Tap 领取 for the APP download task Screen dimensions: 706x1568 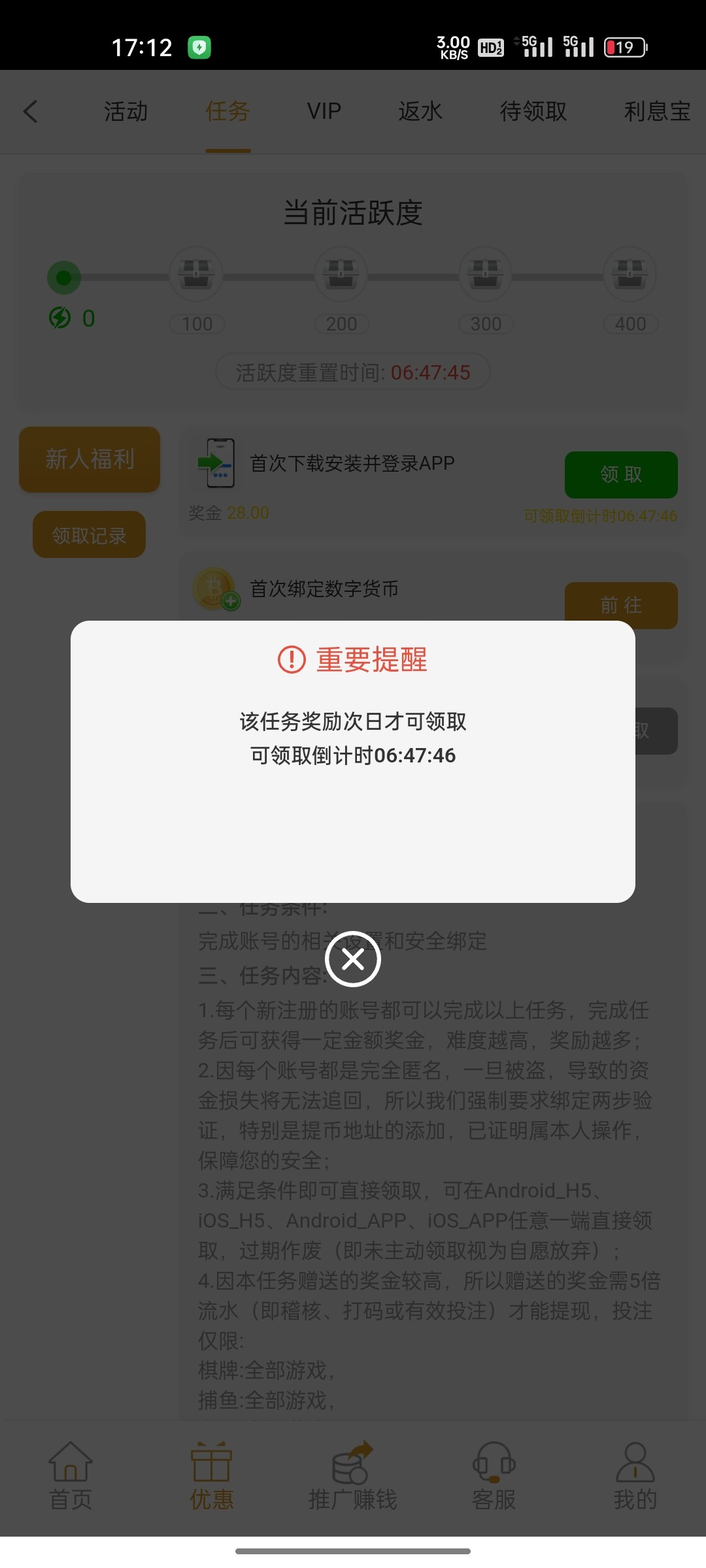point(620,474)
